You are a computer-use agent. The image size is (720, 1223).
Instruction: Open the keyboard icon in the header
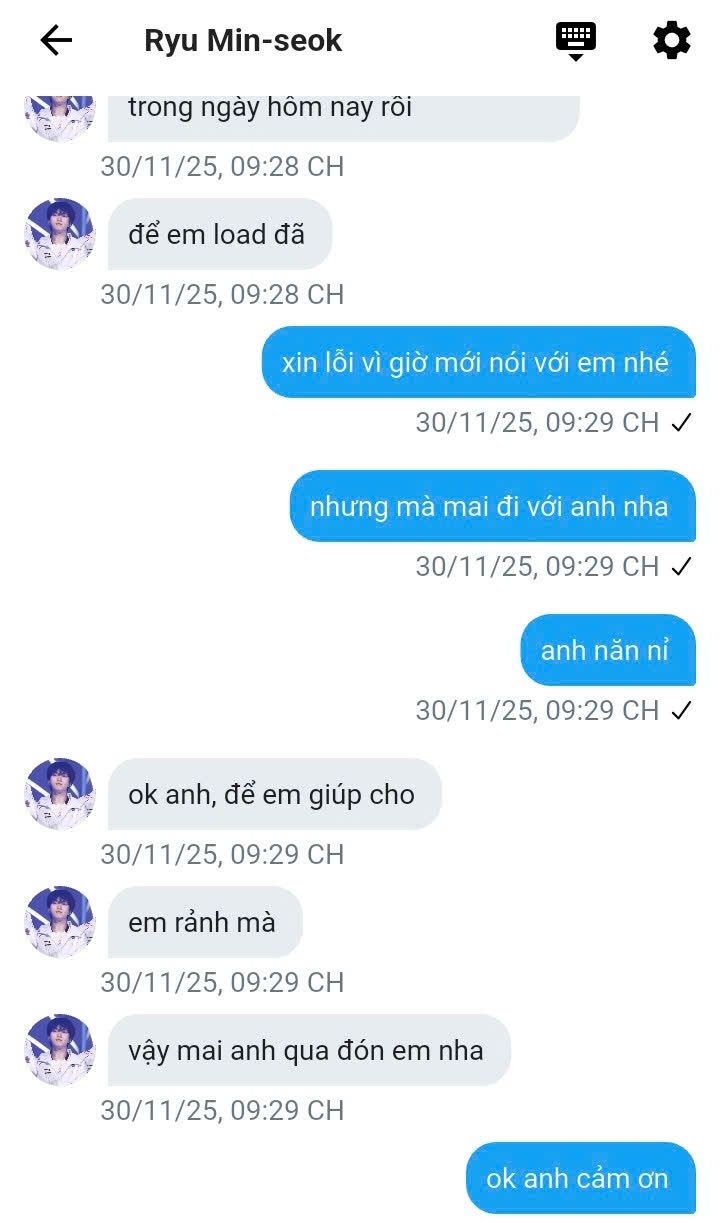576,41
